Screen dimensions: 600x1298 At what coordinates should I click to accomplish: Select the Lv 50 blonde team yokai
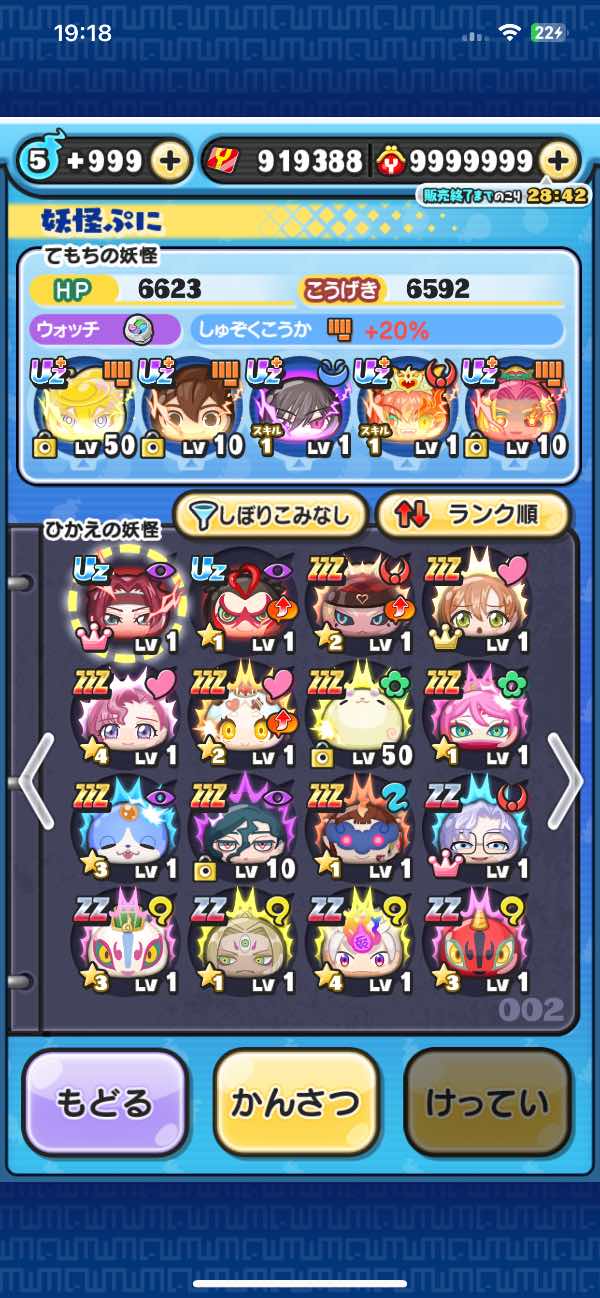[84, 410]
